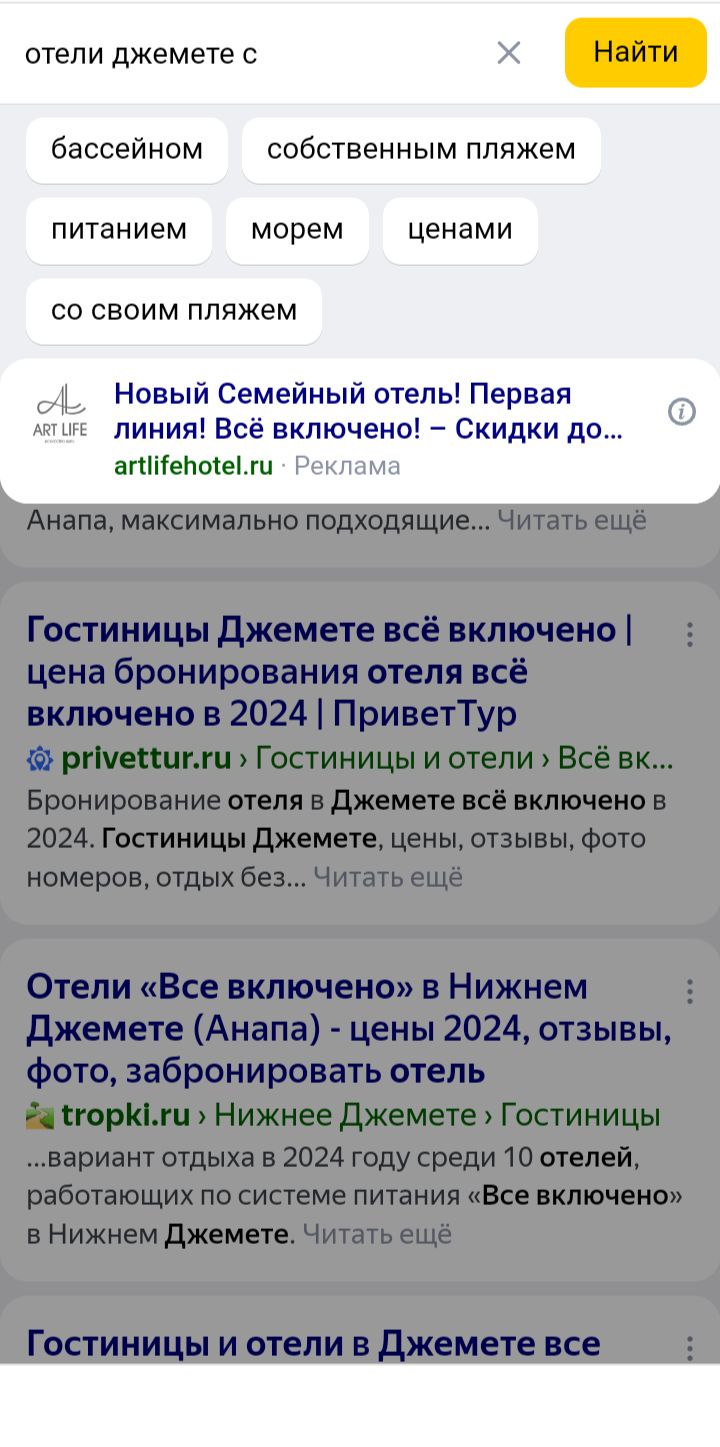Choose the "собственным пляжем" suggestion

tap(421, 150)
